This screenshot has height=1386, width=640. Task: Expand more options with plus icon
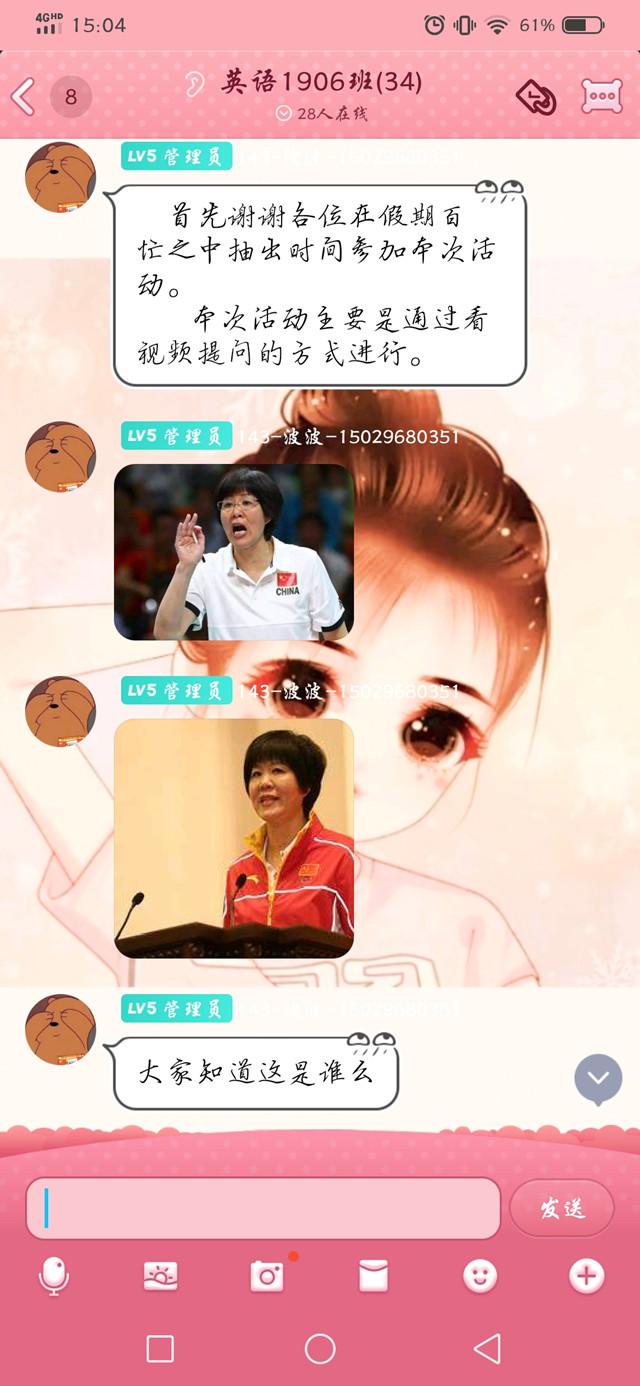[x=586, y=1276]
